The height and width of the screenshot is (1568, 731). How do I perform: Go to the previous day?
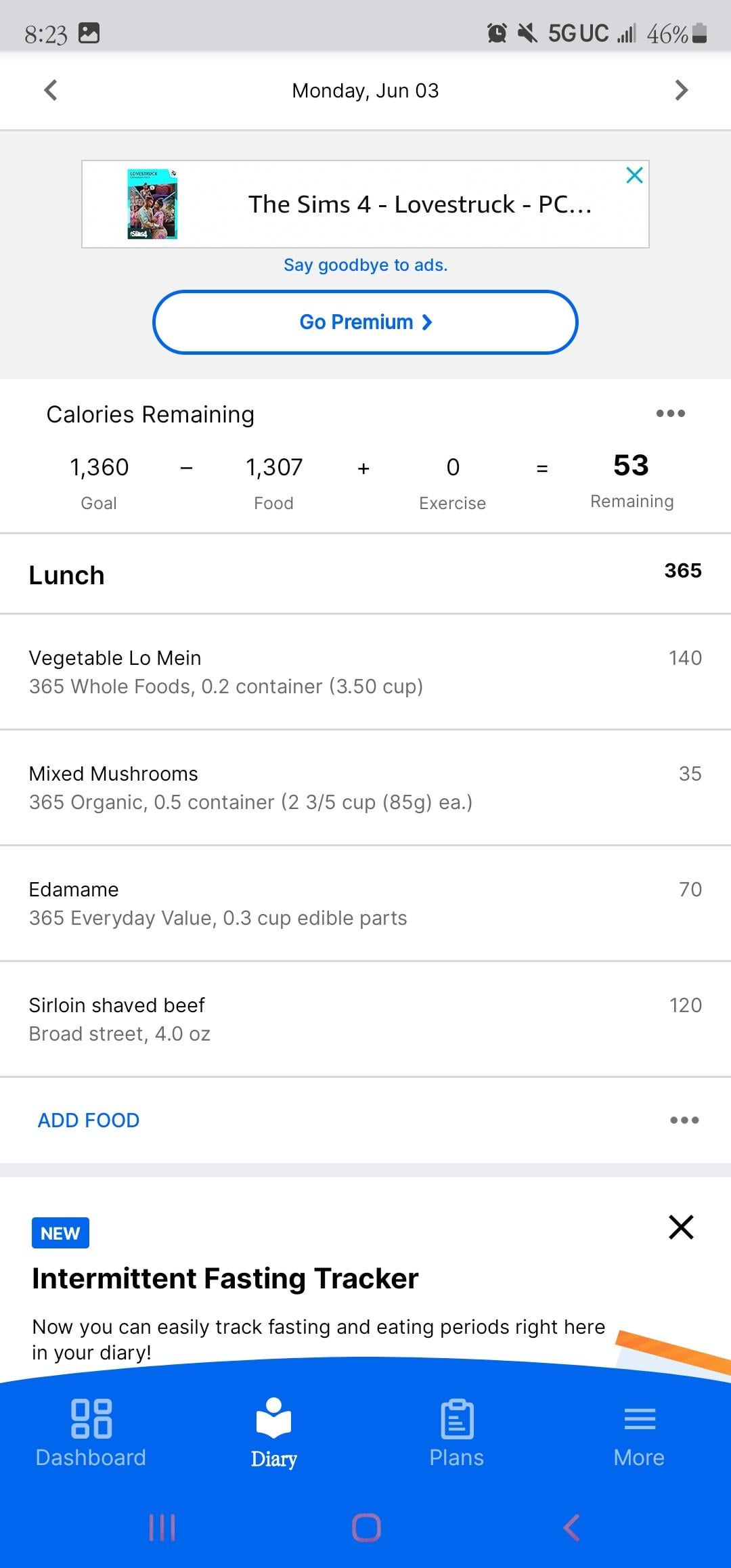[x=51, y=90]
